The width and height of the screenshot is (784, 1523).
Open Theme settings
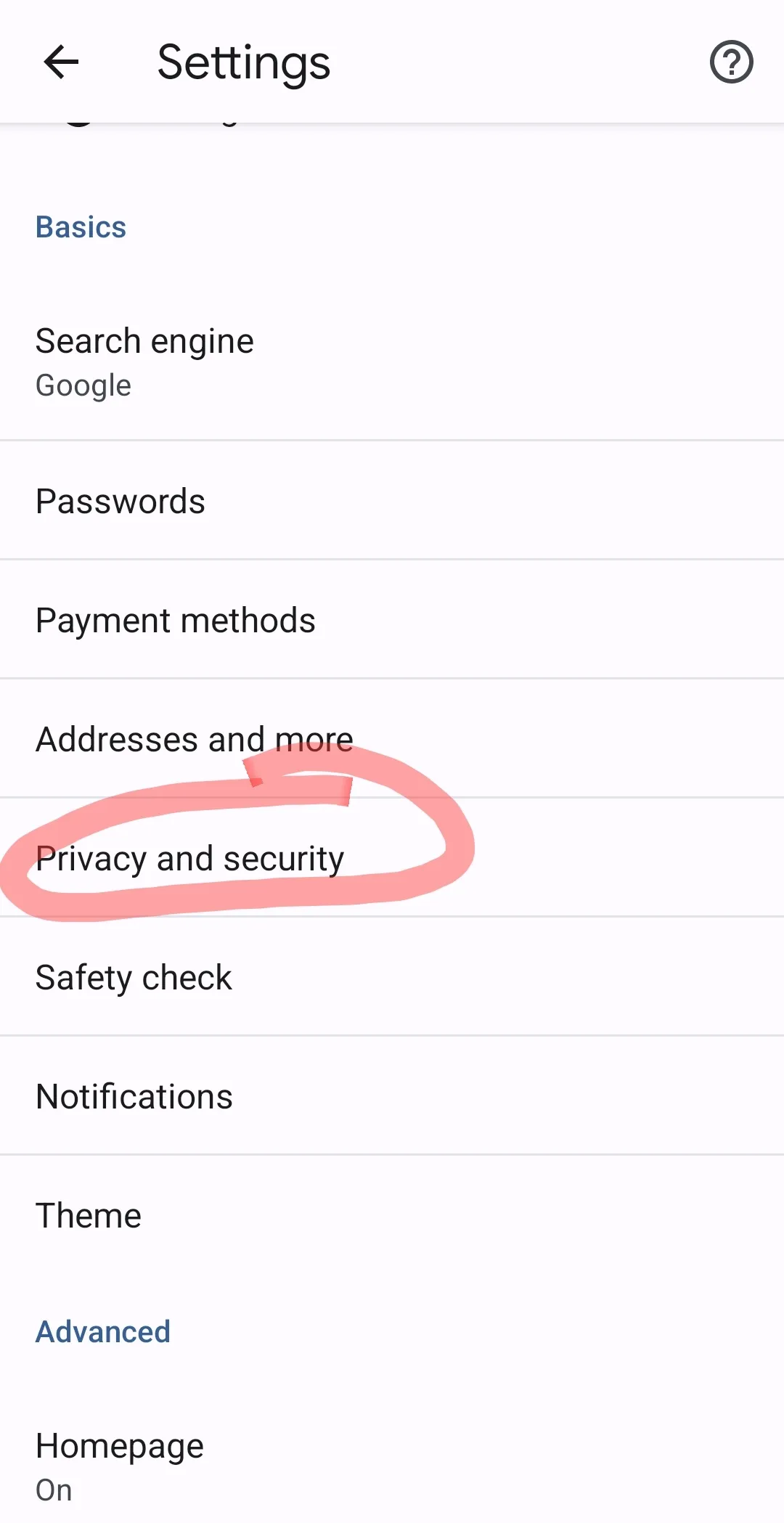[x=392, y=1214]
